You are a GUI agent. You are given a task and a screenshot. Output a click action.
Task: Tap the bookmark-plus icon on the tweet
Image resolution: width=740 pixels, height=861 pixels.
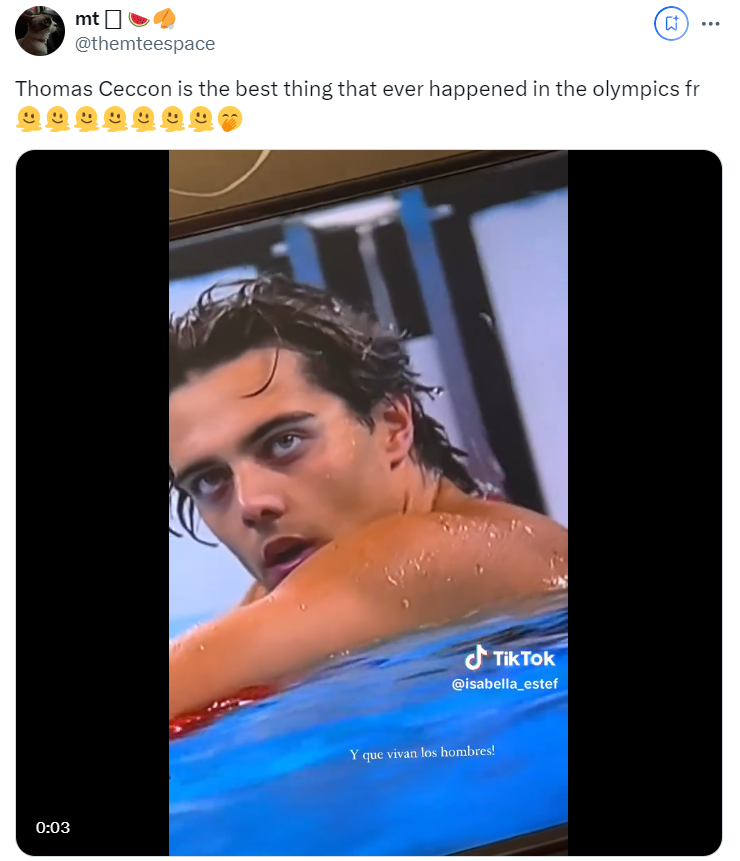coord(671,24)
